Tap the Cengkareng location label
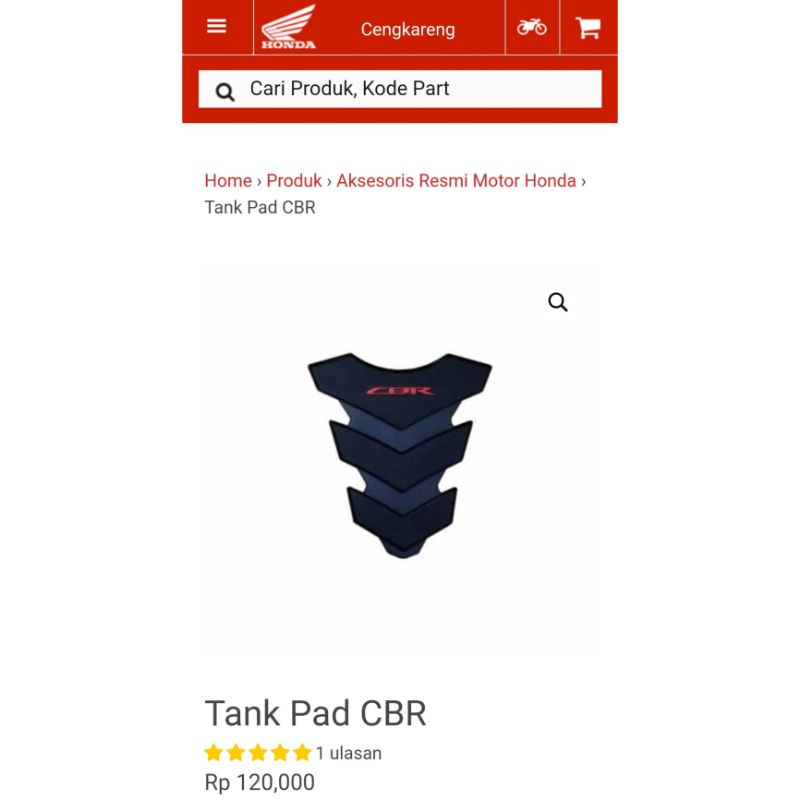Screen dimensions: 800x800 (408, 30)
